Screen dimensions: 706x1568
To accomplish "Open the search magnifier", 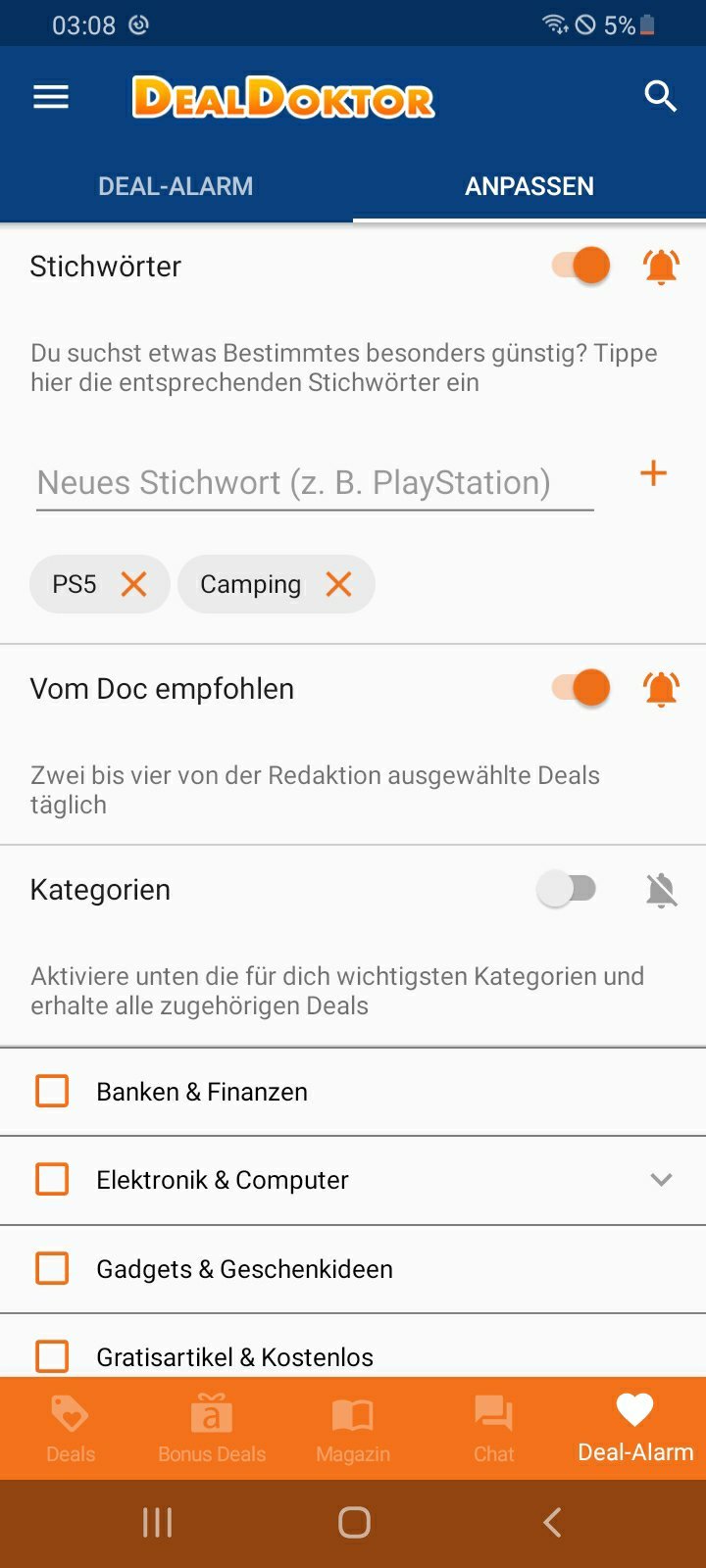I will coord(660,96).
